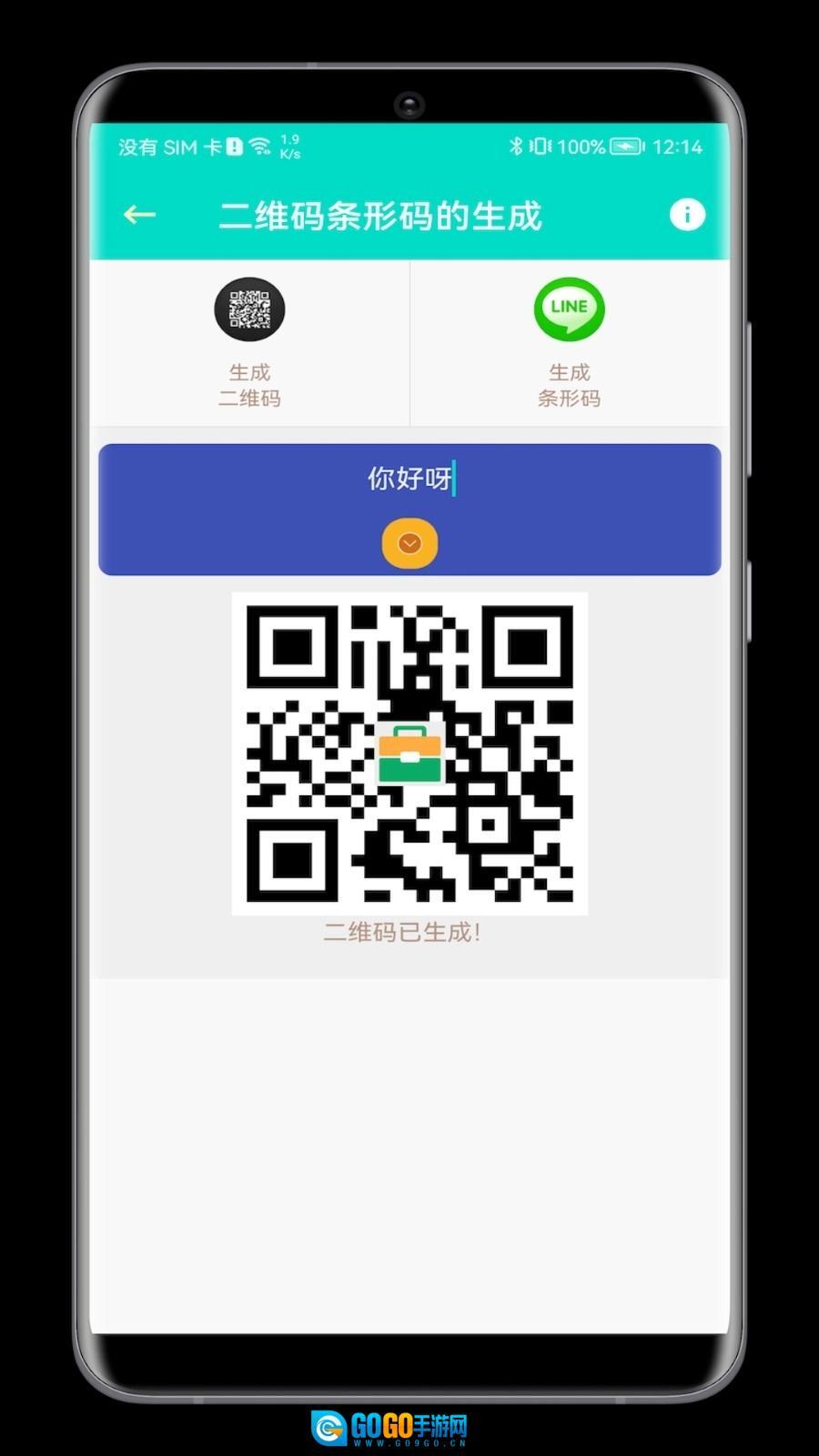Select the 生成二维码 option

[x=249, y=343]
